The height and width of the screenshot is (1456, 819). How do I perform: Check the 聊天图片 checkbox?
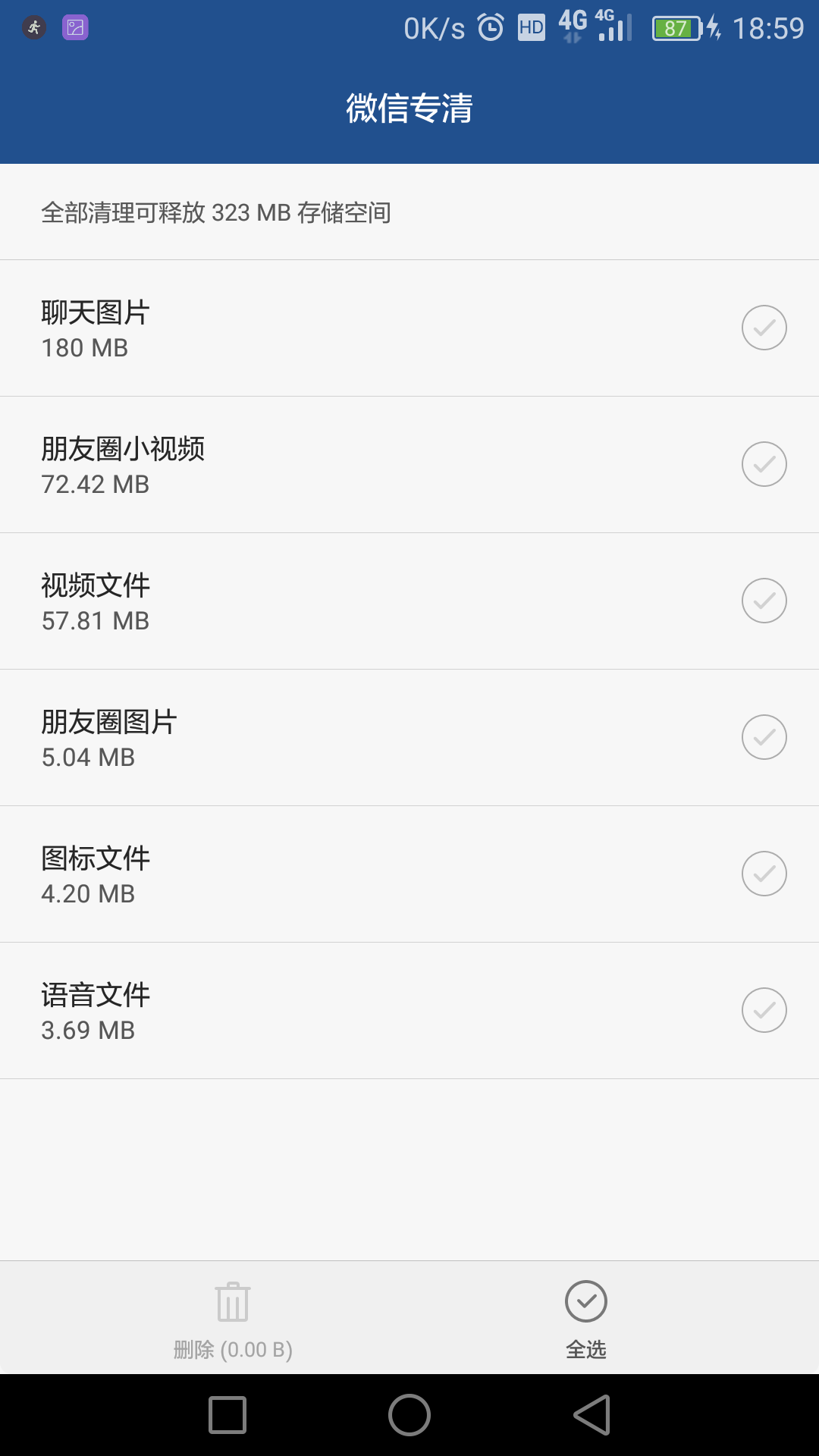[764, 328]
